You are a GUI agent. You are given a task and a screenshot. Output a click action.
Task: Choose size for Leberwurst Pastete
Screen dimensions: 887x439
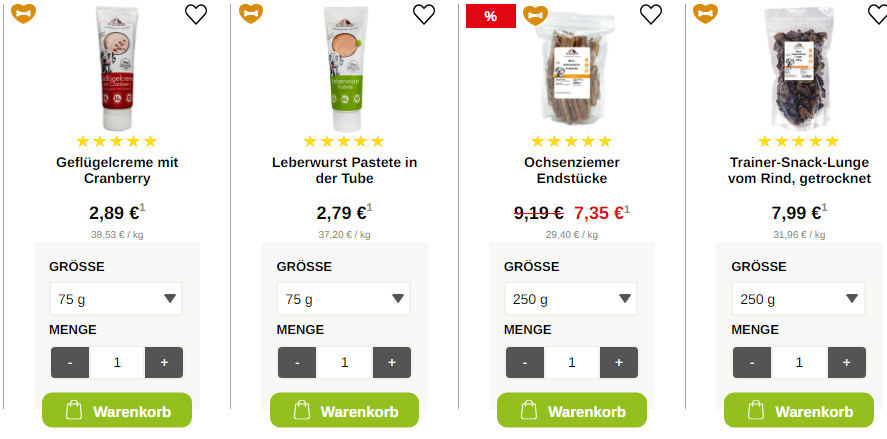(344, 299)
